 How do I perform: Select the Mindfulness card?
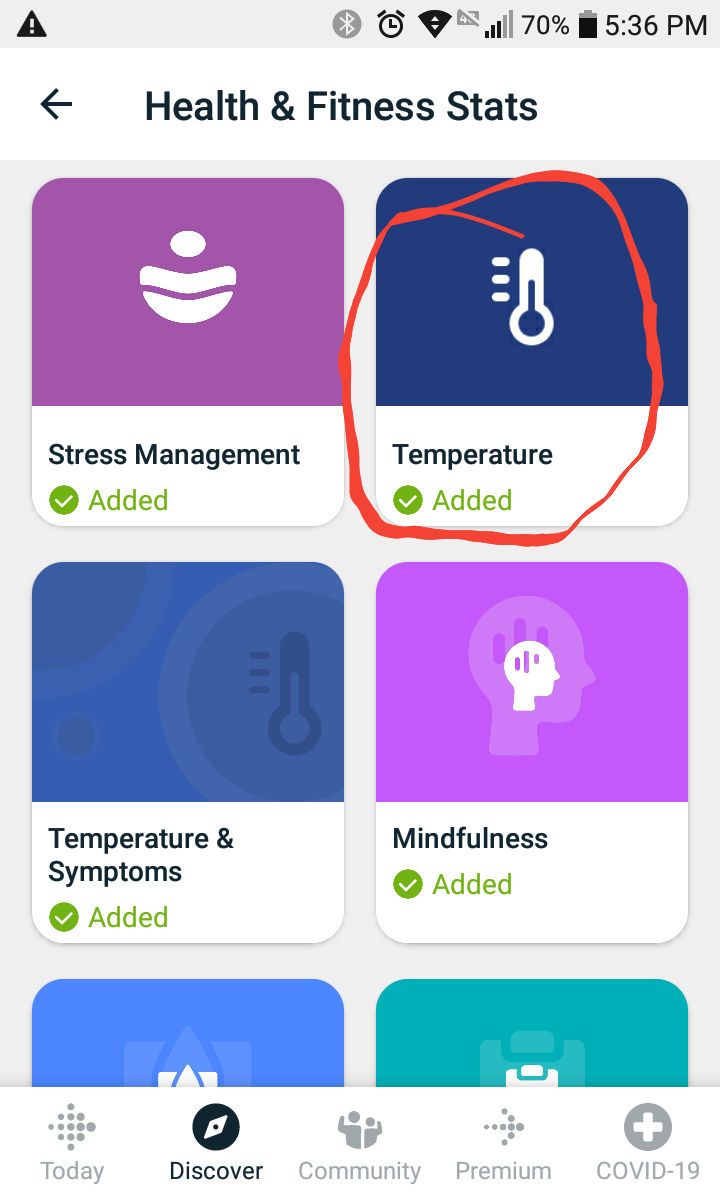point(531,750)
